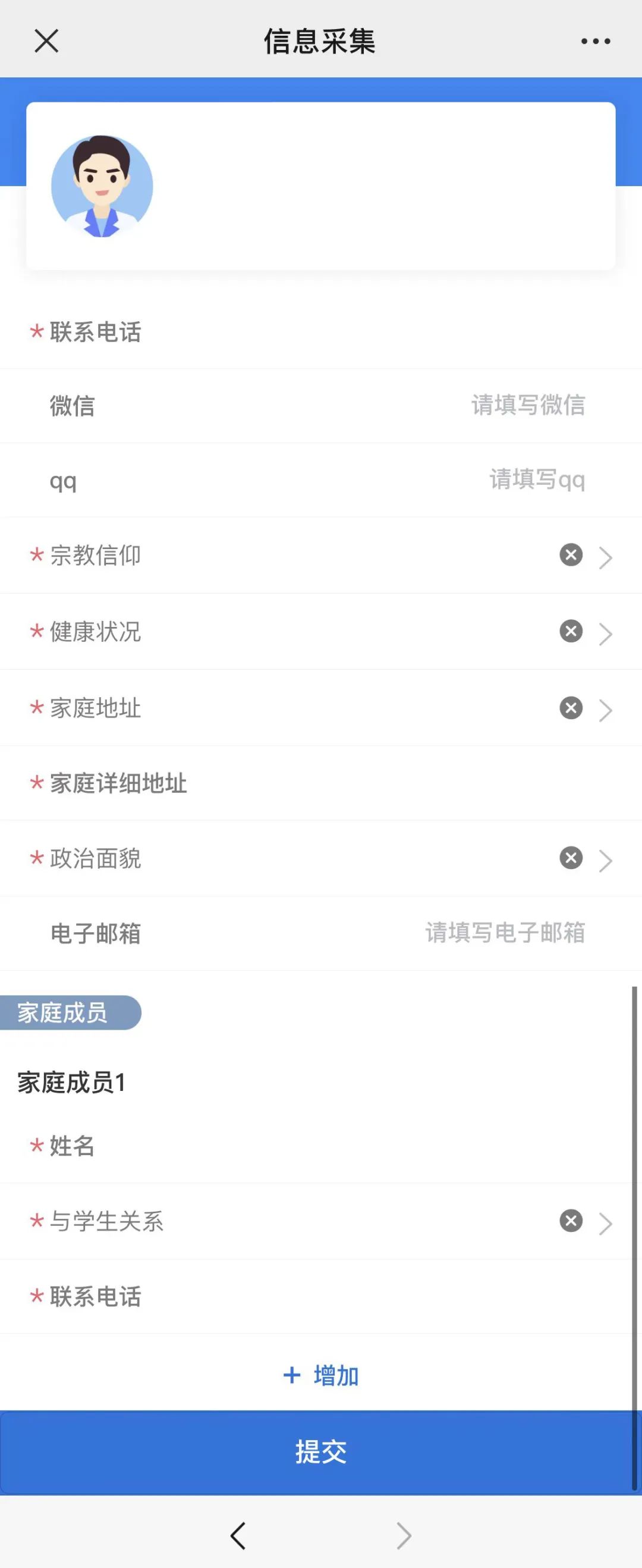The width and height of the screenshot is (642, 1568).
Task: Submit the form with 提交
Action: 320,1452
